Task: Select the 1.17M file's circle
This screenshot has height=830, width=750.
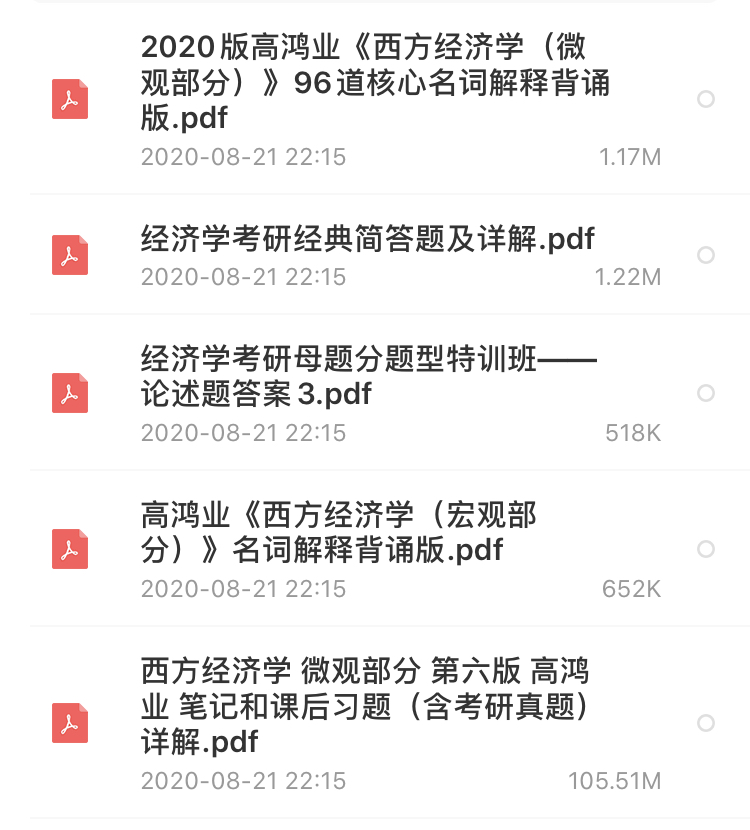Action: pyautogui.click(x=706, y=99)
